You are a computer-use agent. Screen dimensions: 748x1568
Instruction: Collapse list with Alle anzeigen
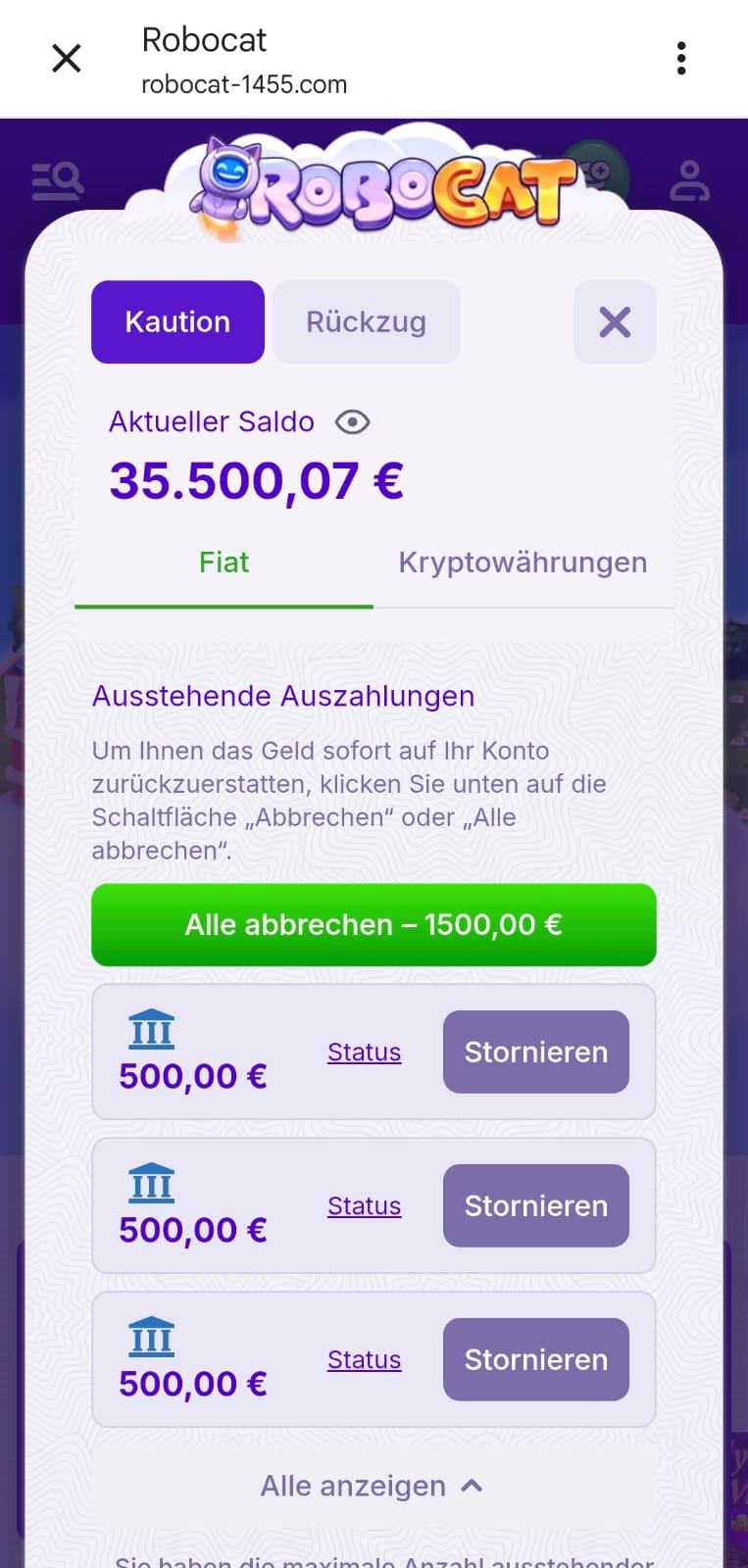(x=372, y=1487)
